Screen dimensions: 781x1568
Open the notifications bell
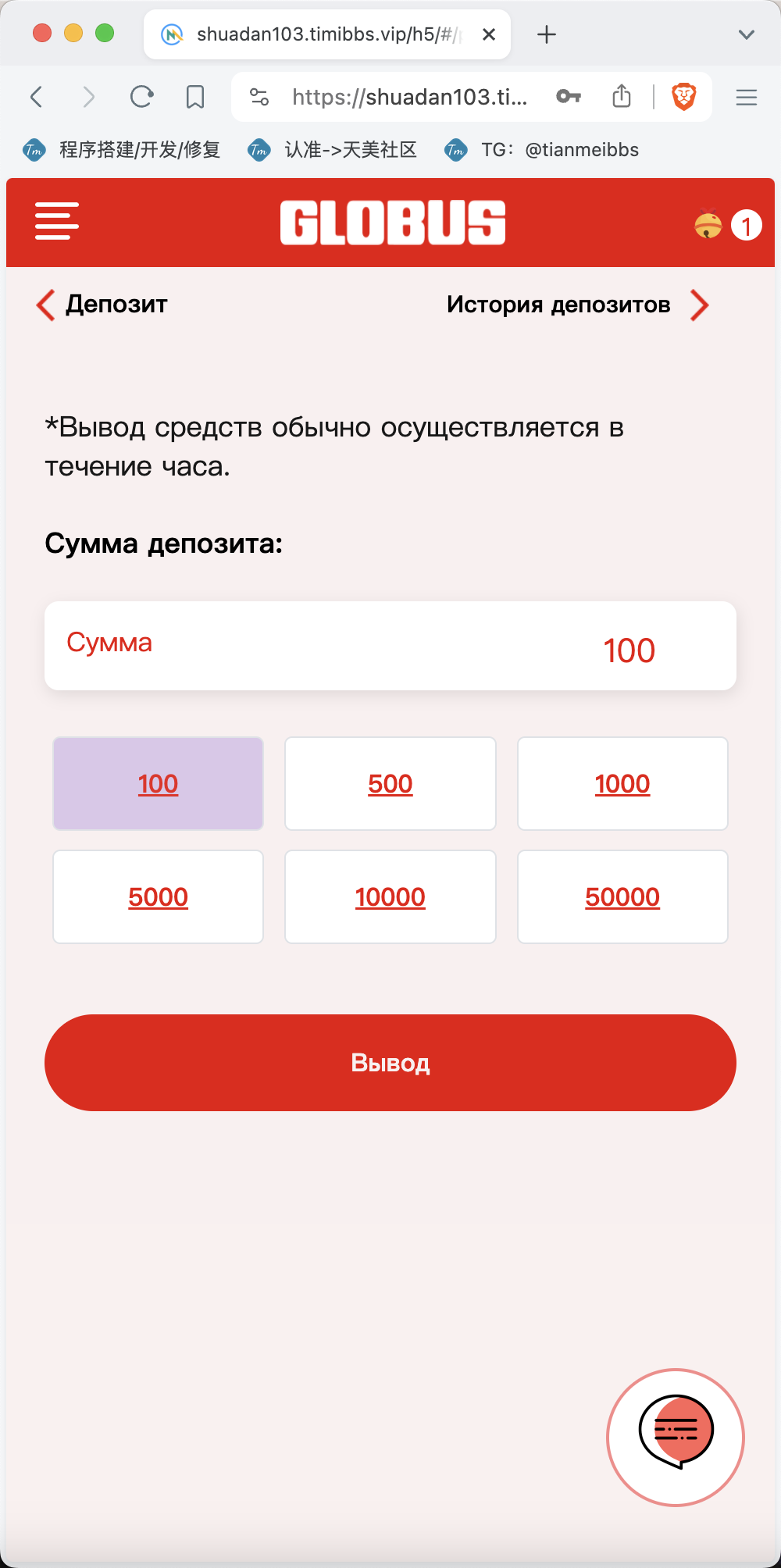708,224
